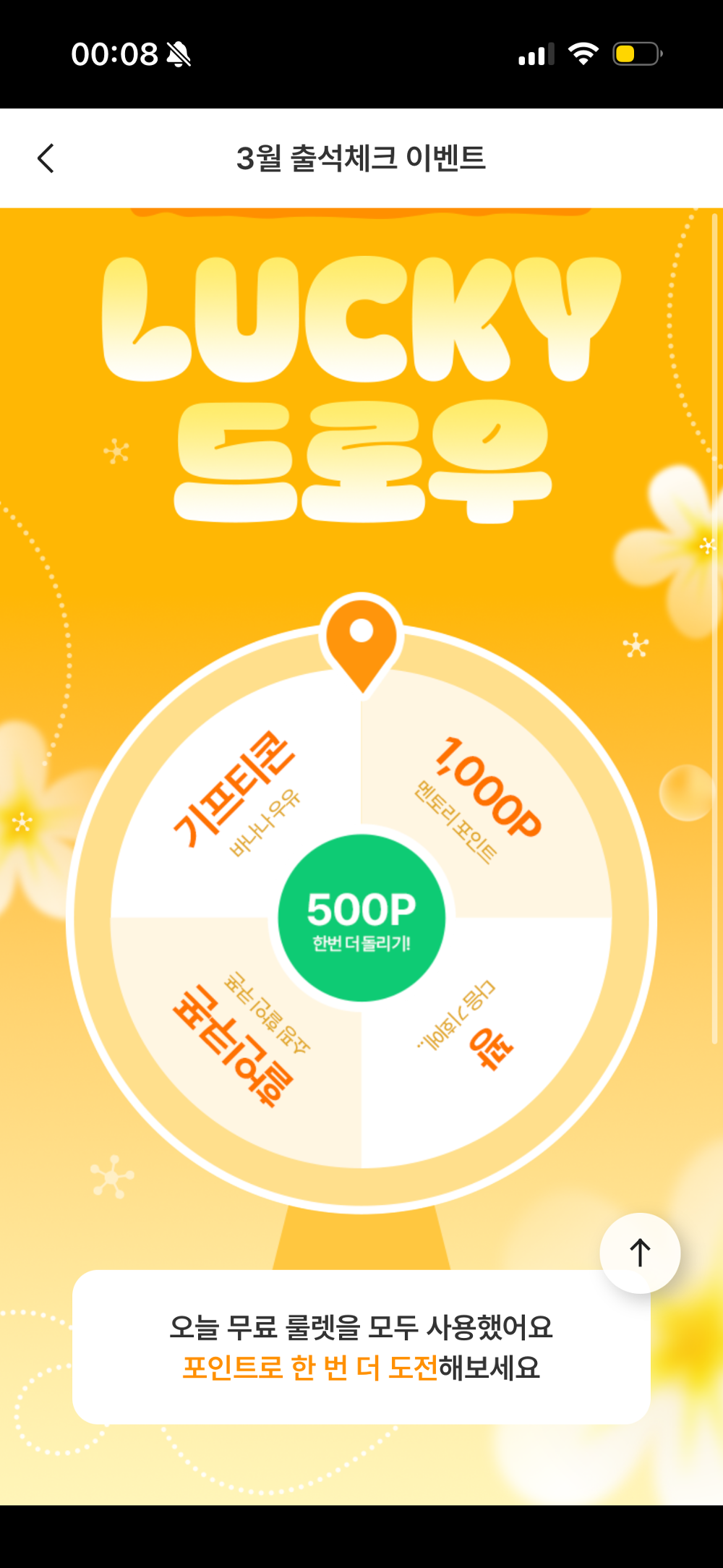723x1568 pixels.
Task: Tap the scroll-to-top arrow button
Action: (640, 1253)
